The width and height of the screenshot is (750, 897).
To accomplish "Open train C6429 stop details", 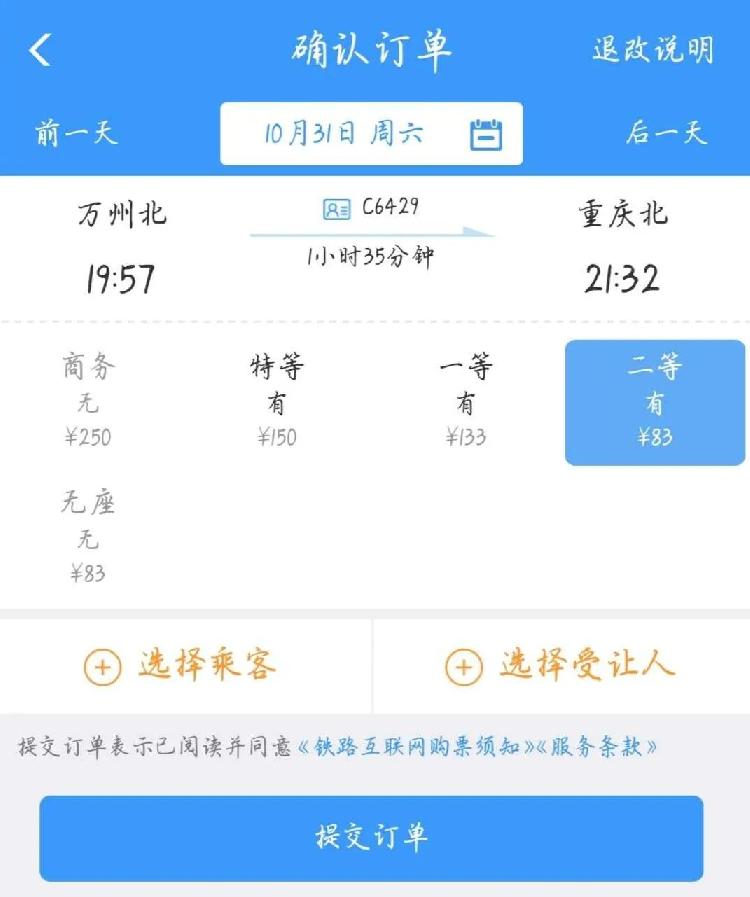I will (x=372, y=209).
